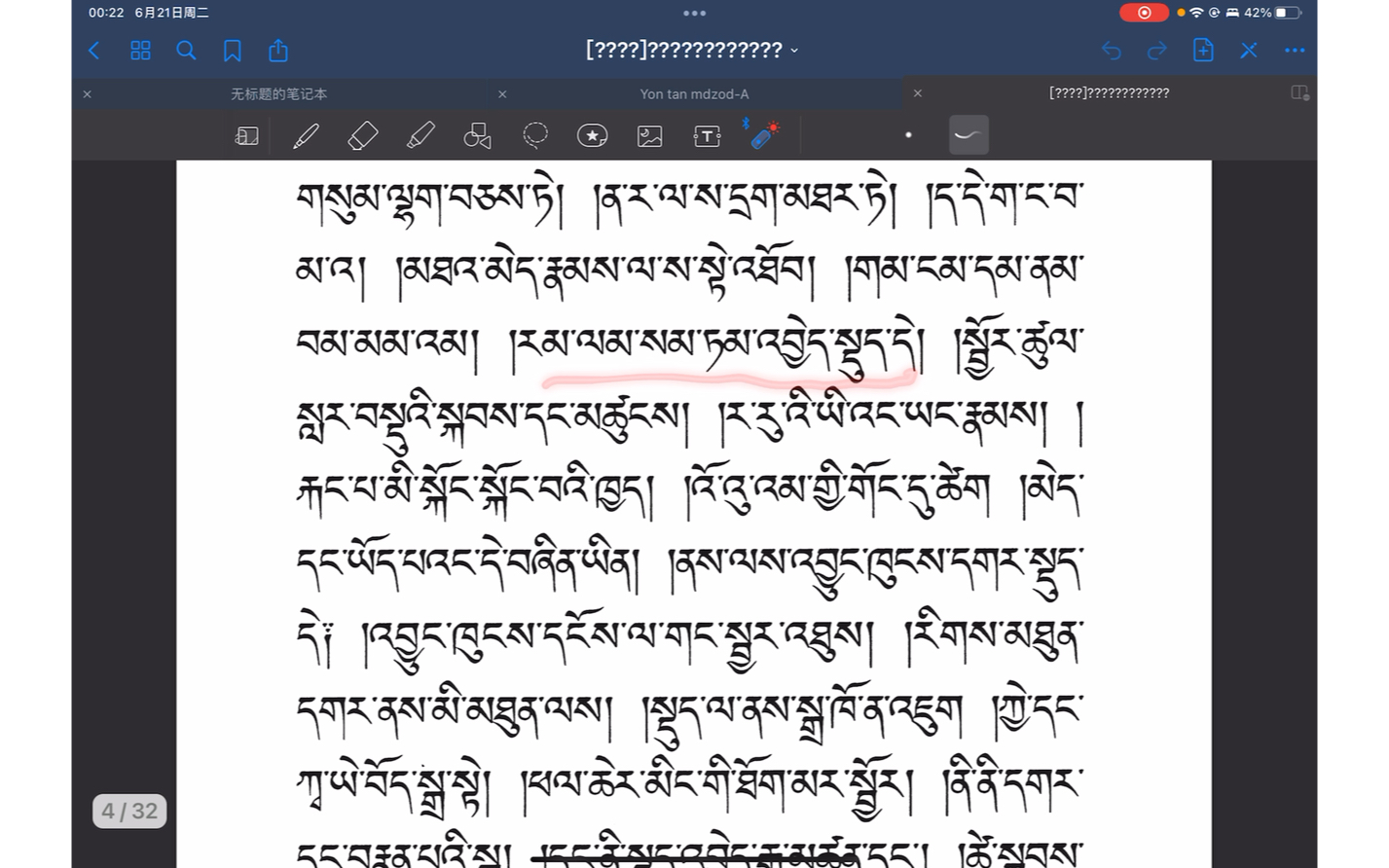Screen dimensions: 1389x868
Task: Select the lasso selection tool
Action: point(535,136)
